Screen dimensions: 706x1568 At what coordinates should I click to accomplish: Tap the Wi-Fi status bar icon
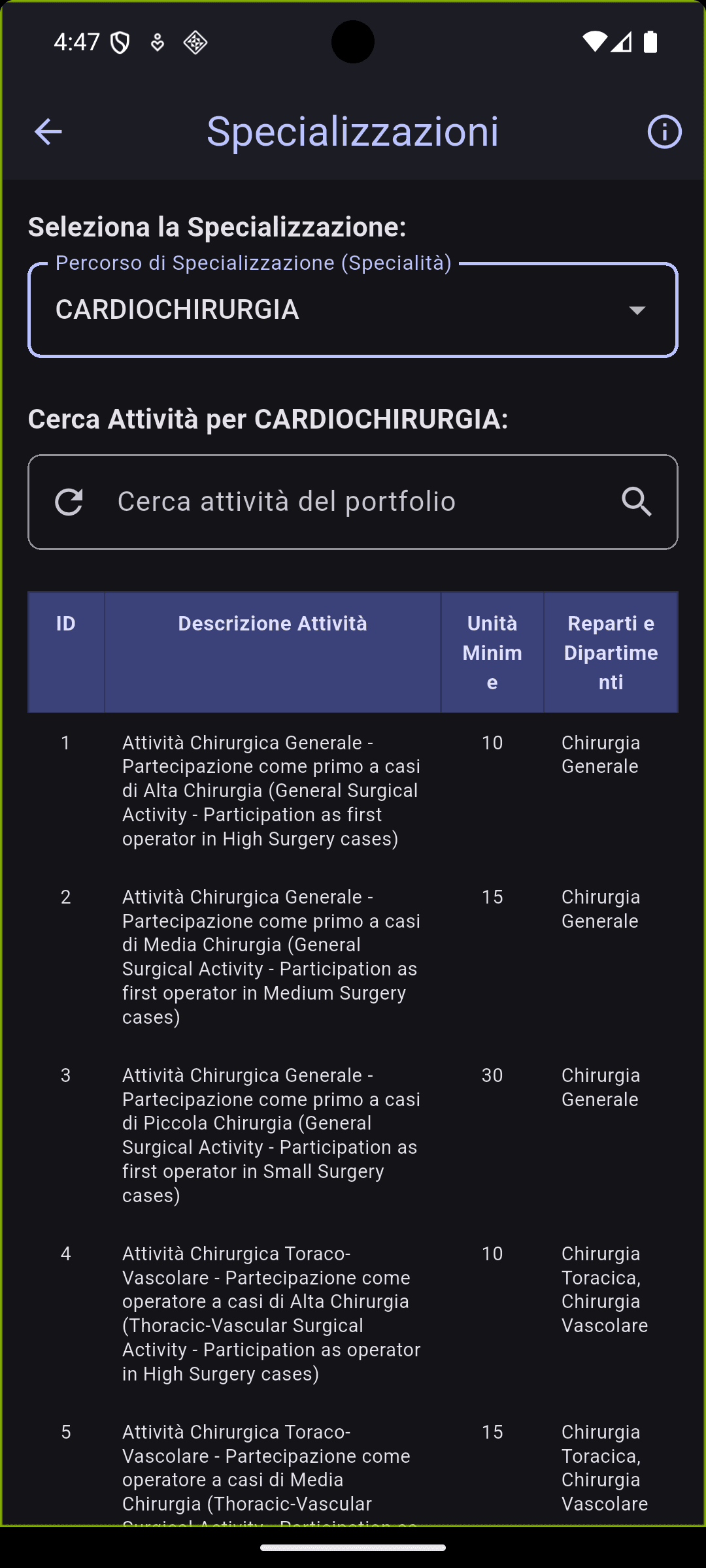pyautogui.click(x=592, y=41)
